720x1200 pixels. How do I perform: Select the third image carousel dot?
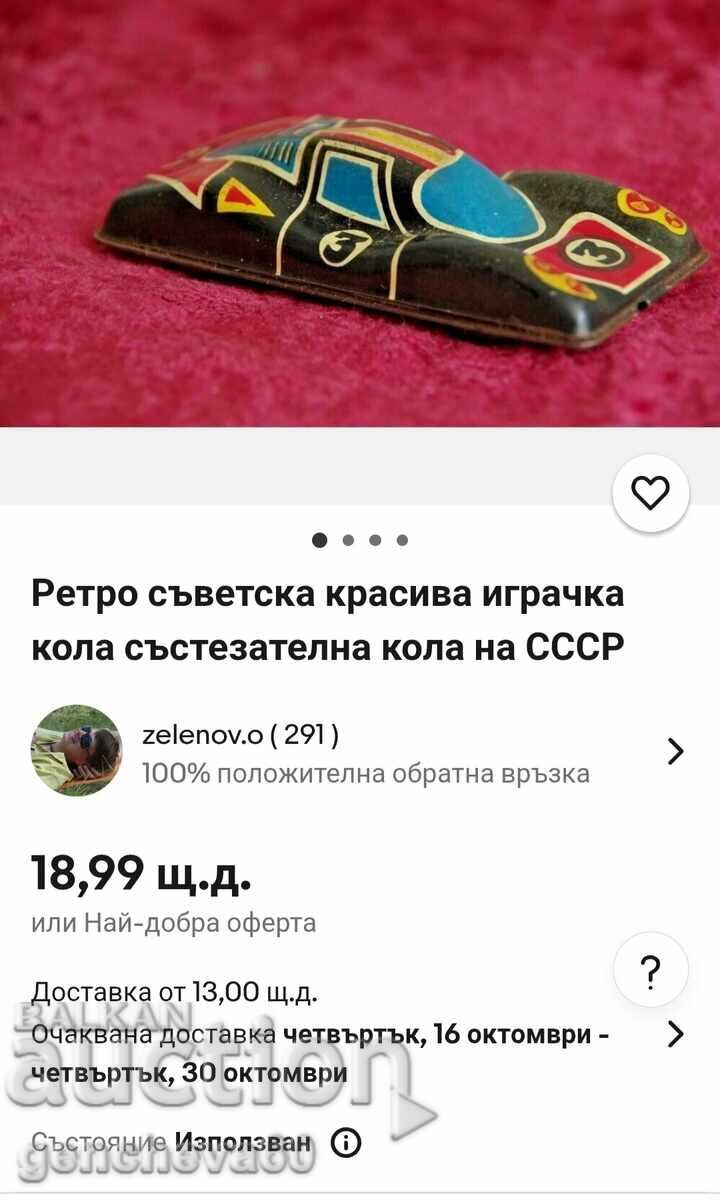(x=375, y=538)
